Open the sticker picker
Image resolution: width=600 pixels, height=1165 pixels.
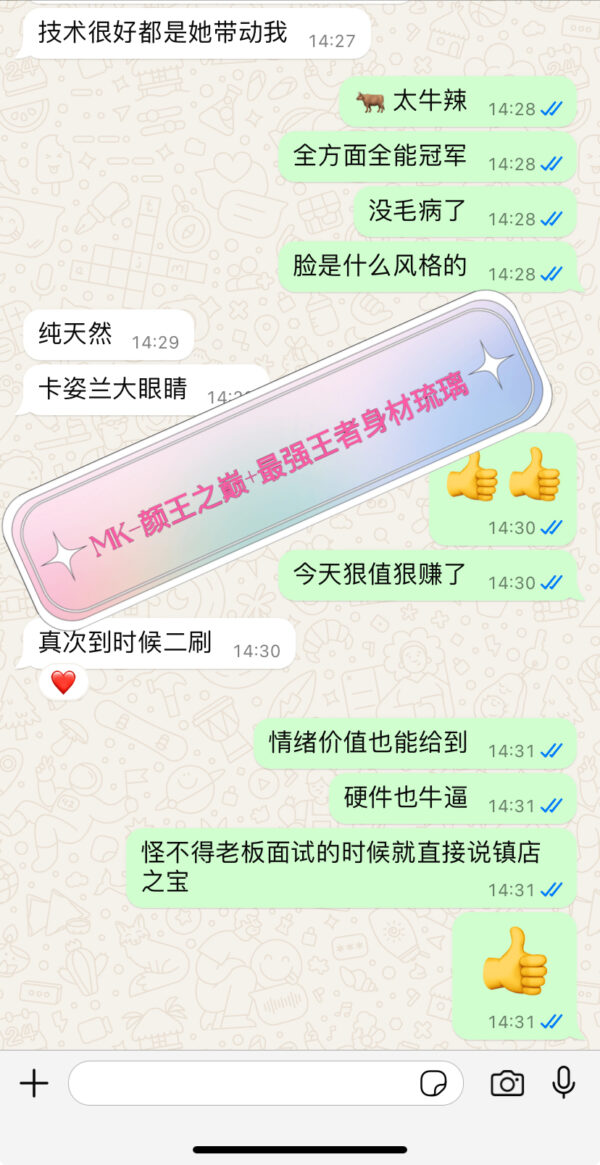point(434,1083)
